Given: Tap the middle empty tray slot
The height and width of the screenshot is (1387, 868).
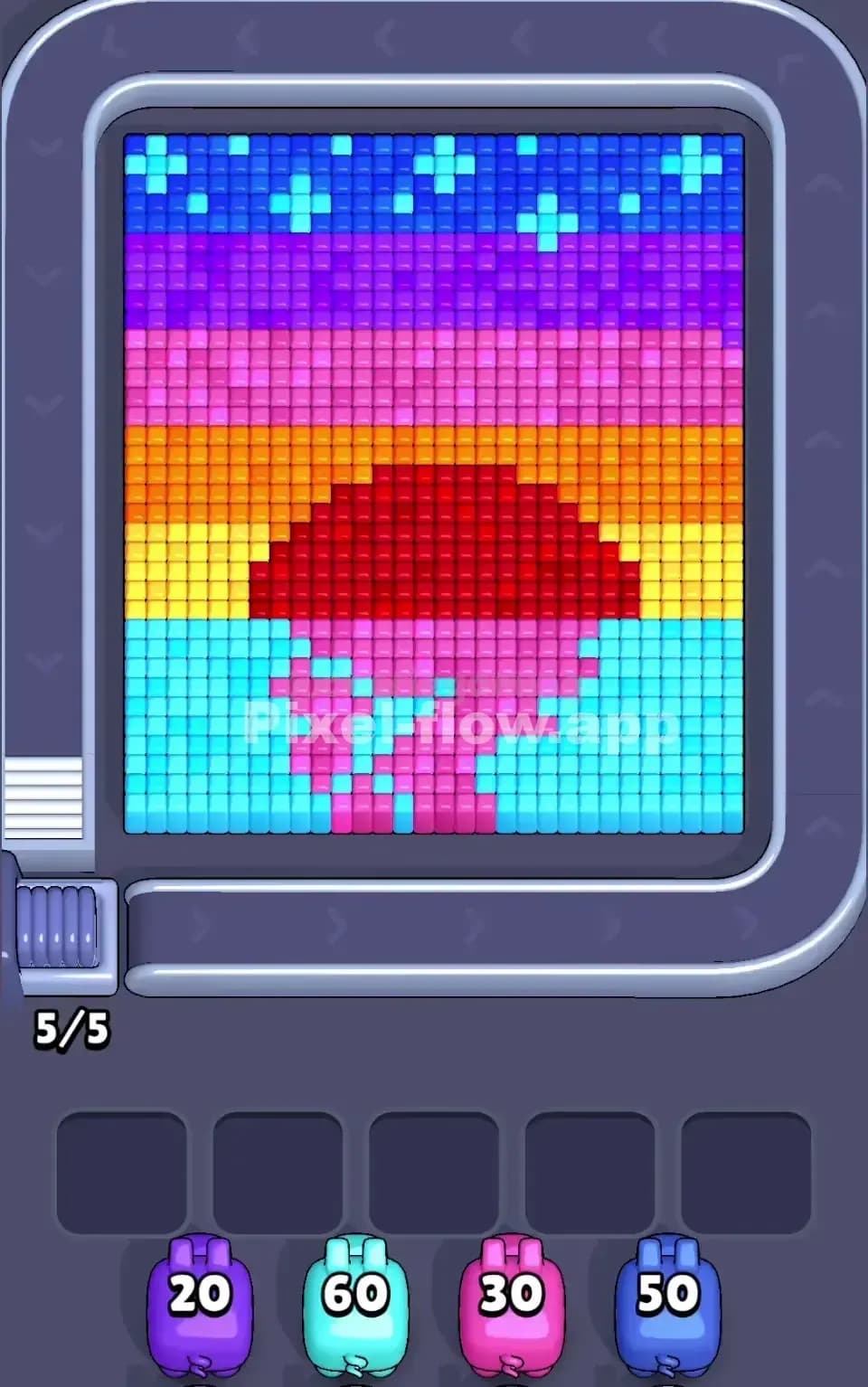Looking at the screenshot, I should [x=434, y=1166].
